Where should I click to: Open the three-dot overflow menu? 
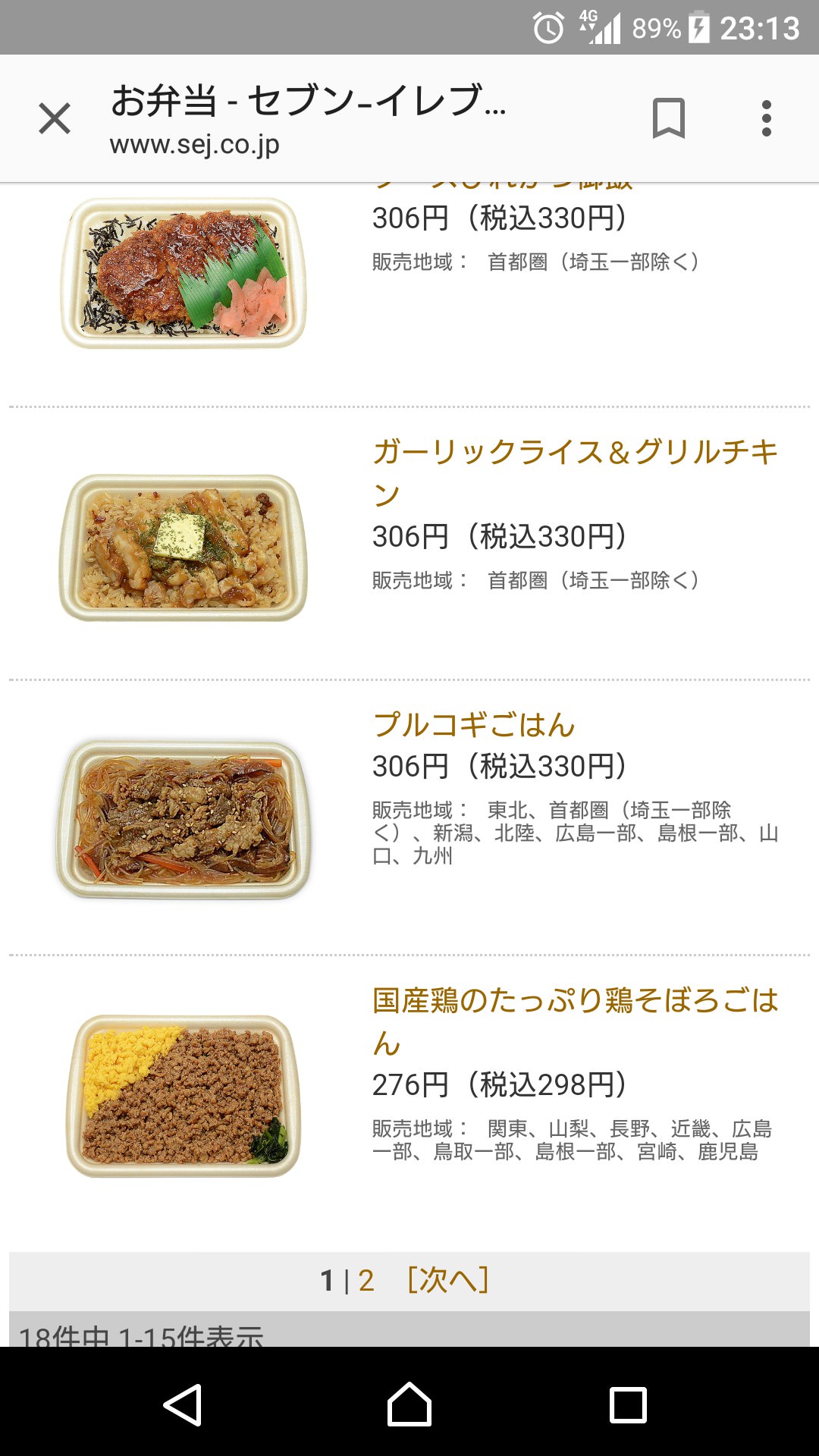tap(766, 119)
